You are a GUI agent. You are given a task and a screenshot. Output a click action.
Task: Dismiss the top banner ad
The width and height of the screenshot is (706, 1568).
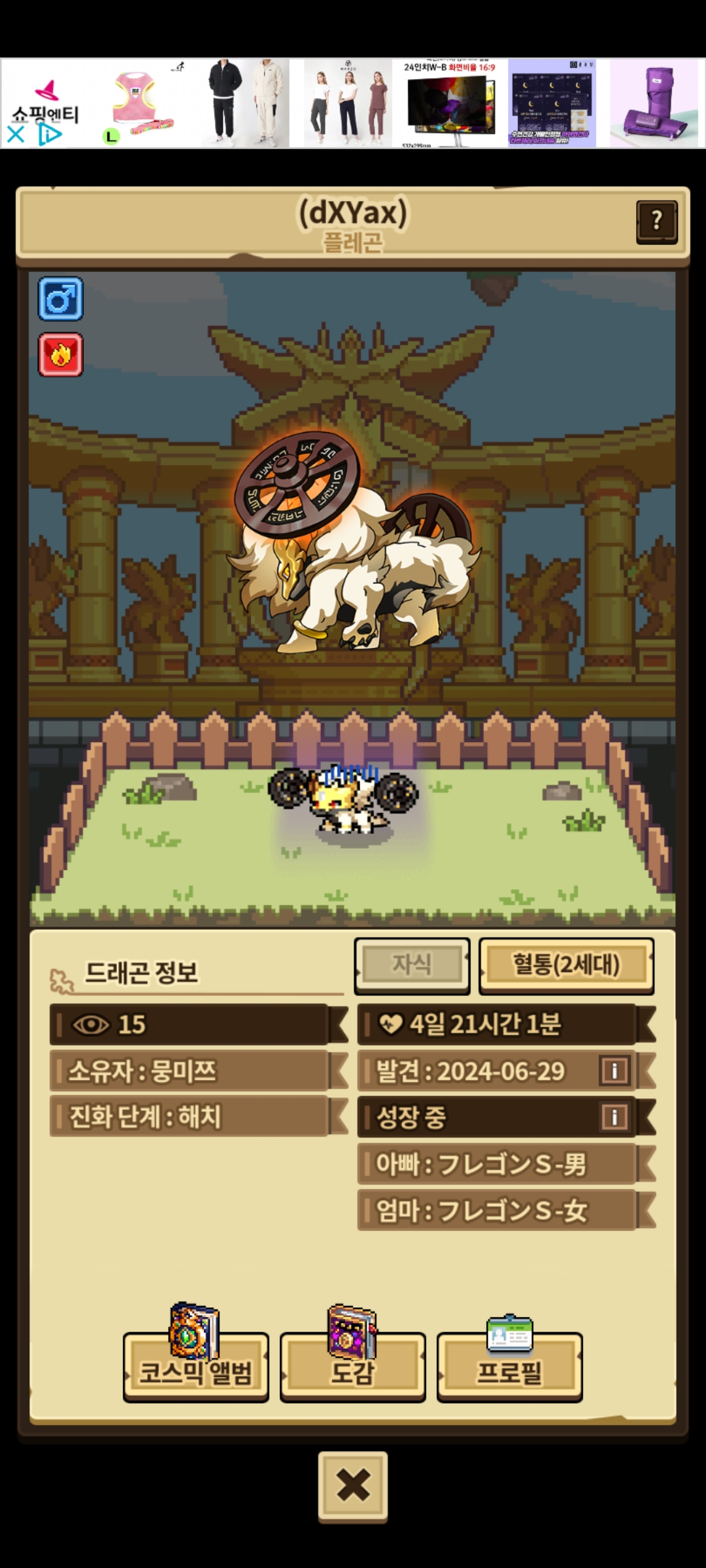click(x=16, y=135)
